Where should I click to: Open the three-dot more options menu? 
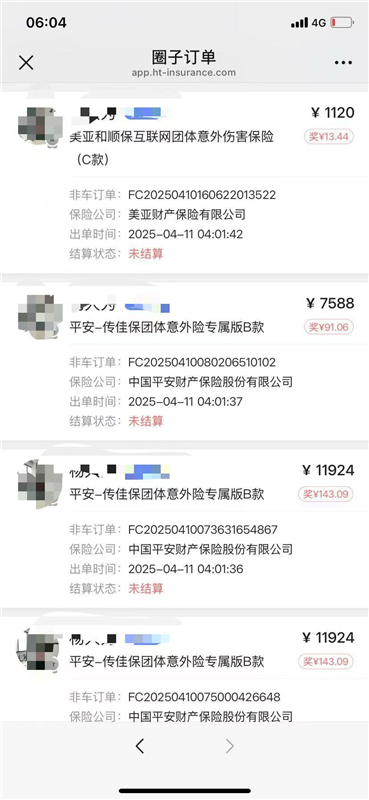point(343,63)
